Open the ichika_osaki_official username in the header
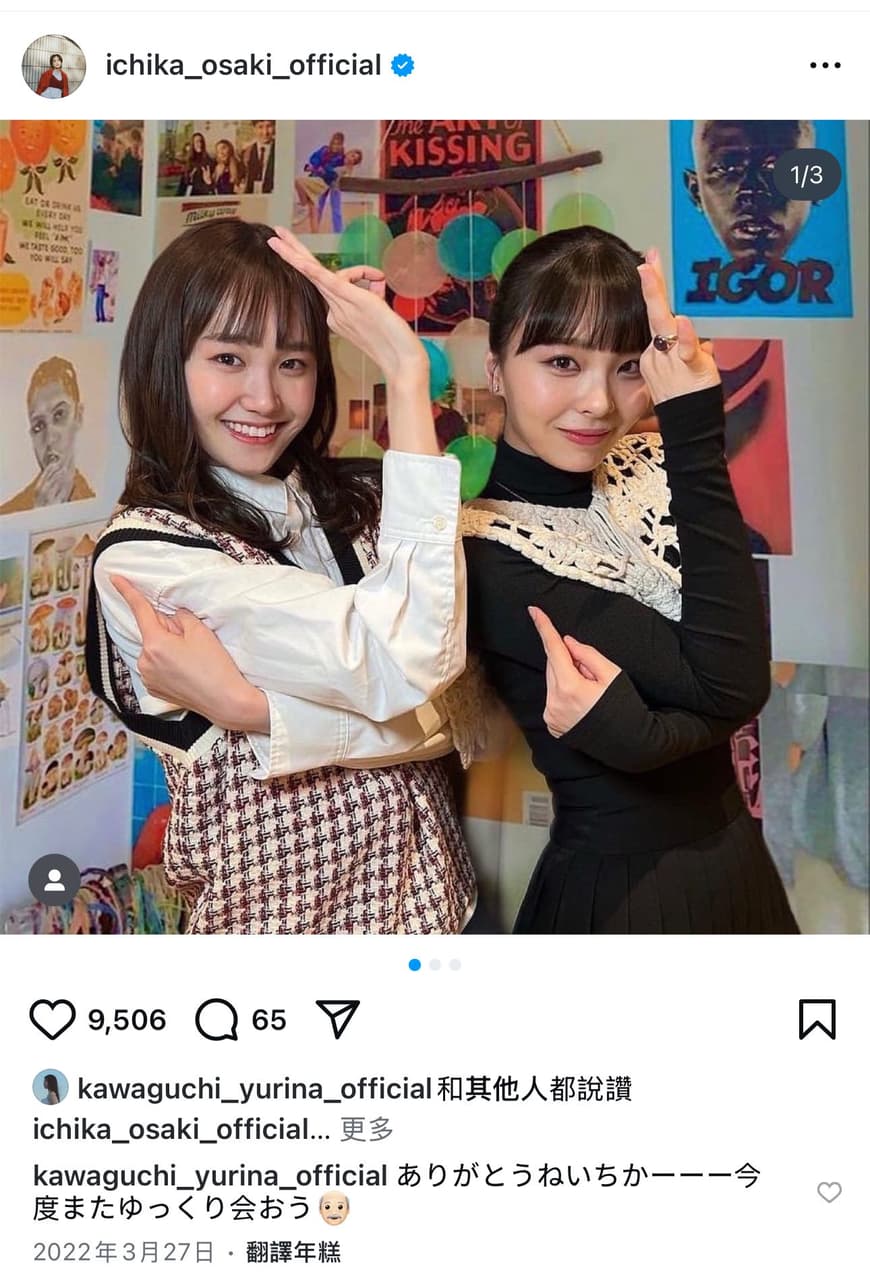Screen dimensions: 870x1279 (x=243, y=66)
